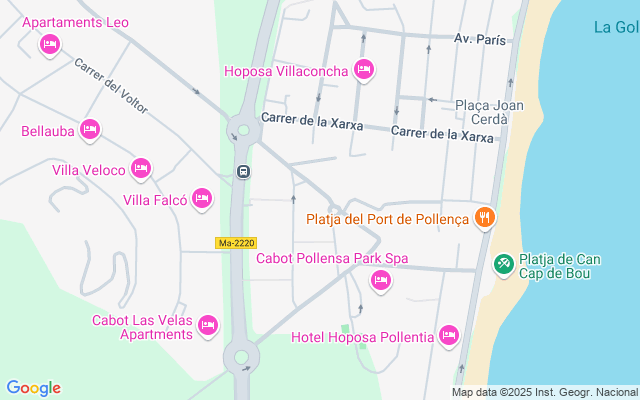Open Platja de Can Cap de Bou beach marker
This screenshot has height=400, width=640.
click(505, 264)
